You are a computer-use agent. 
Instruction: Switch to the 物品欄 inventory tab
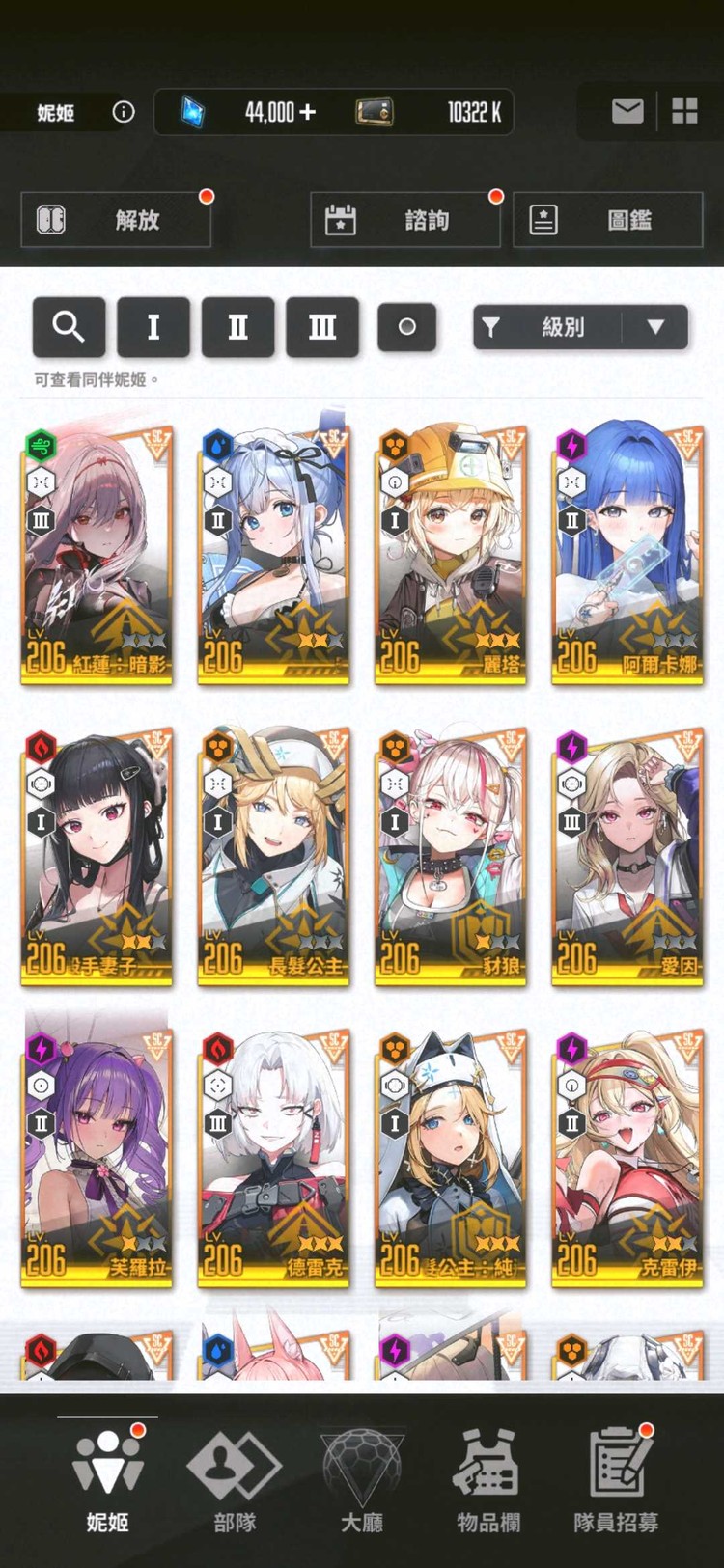click(x=488, y=1480)
